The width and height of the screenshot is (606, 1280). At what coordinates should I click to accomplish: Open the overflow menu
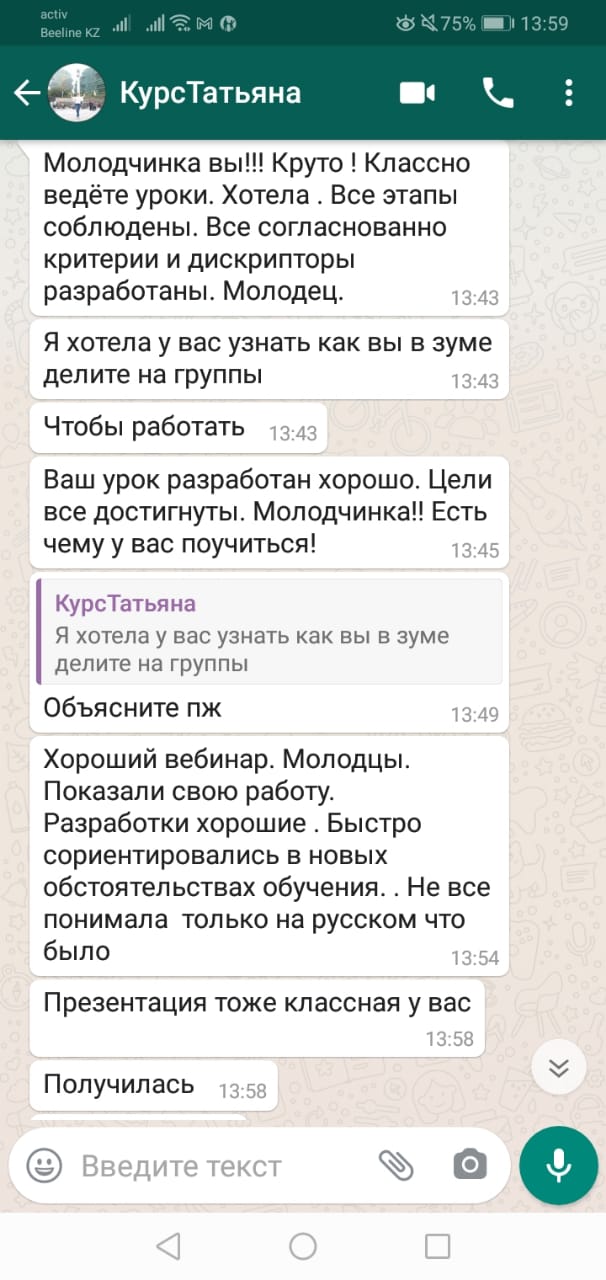coord(569,93)
